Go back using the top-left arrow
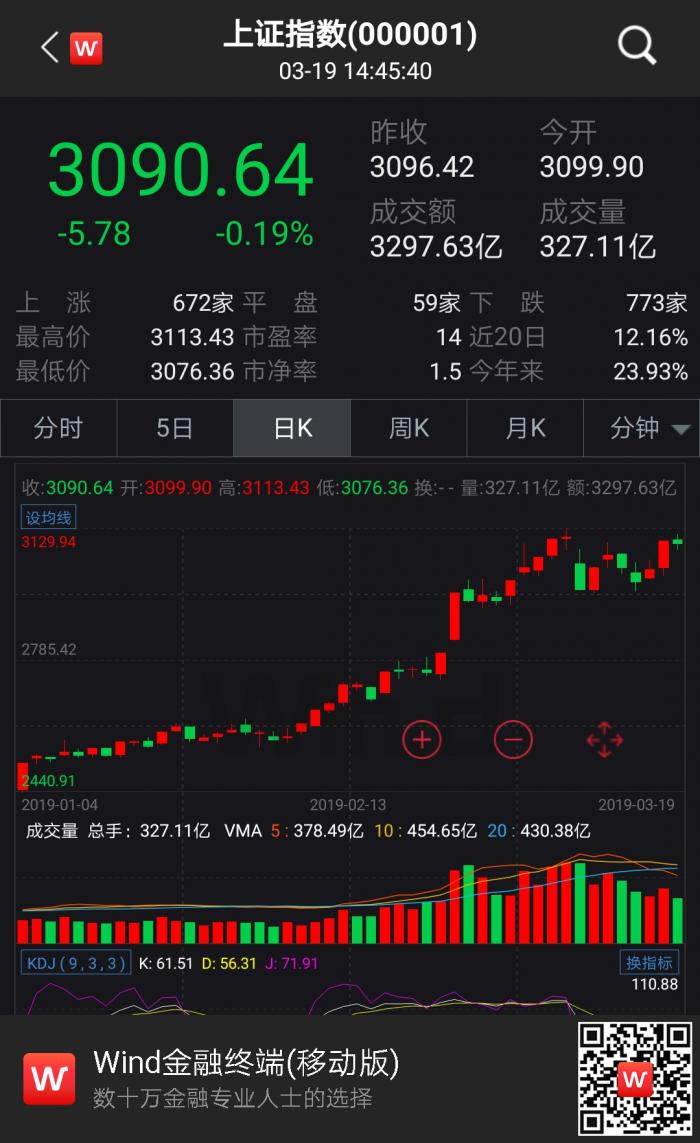Image resolution: width=700 pixels, height=1143 pixels. tap(50, 47)
